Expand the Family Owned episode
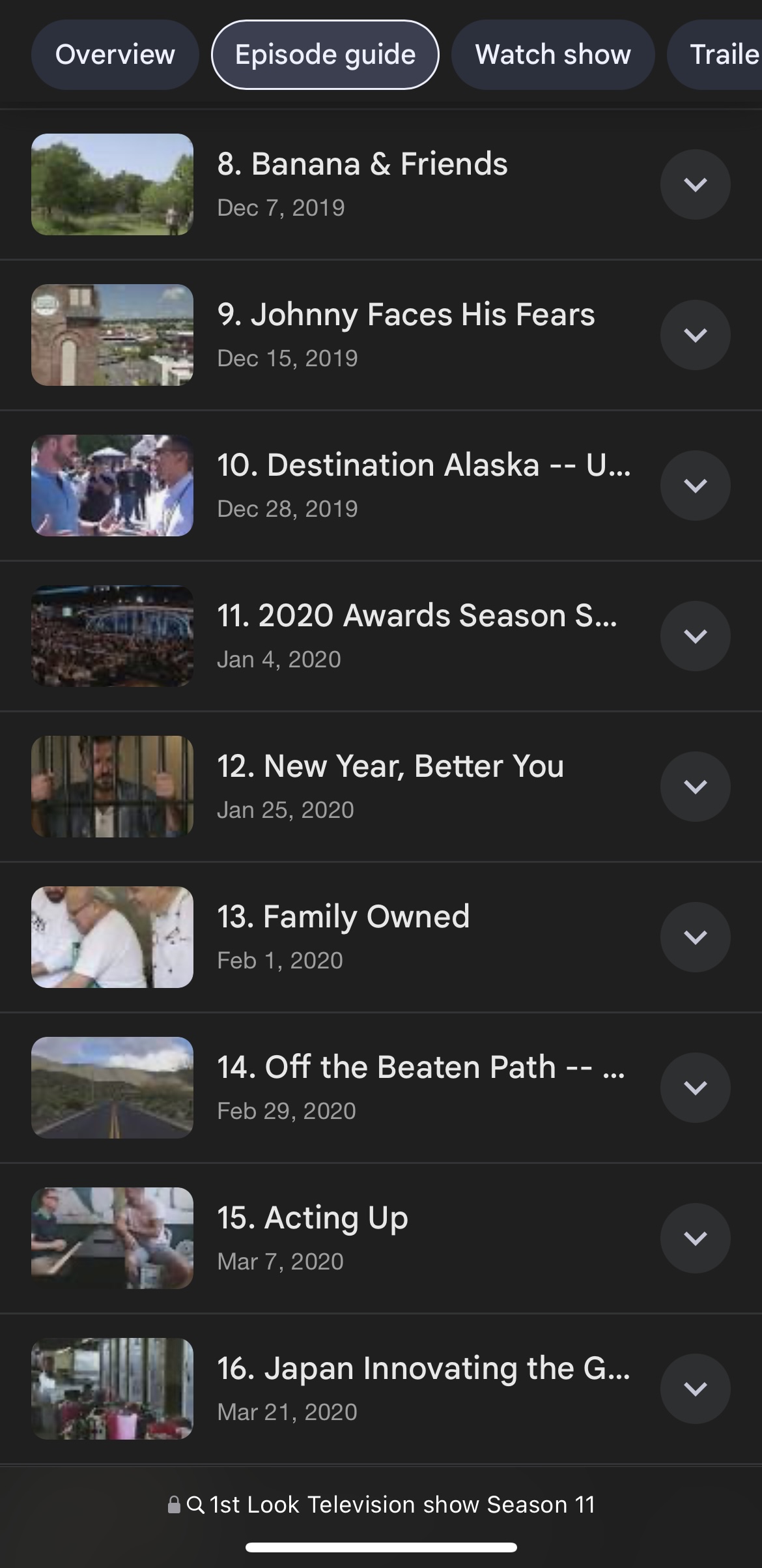The image size is (762, 1568). click(x=695, y=937)
